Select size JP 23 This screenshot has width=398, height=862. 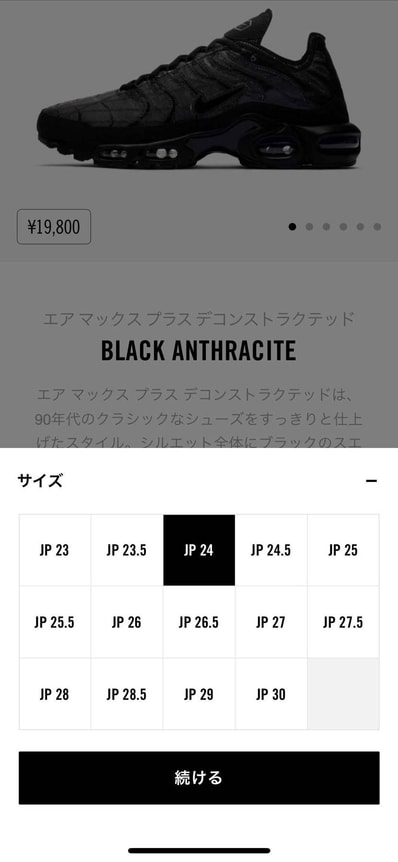55,550
